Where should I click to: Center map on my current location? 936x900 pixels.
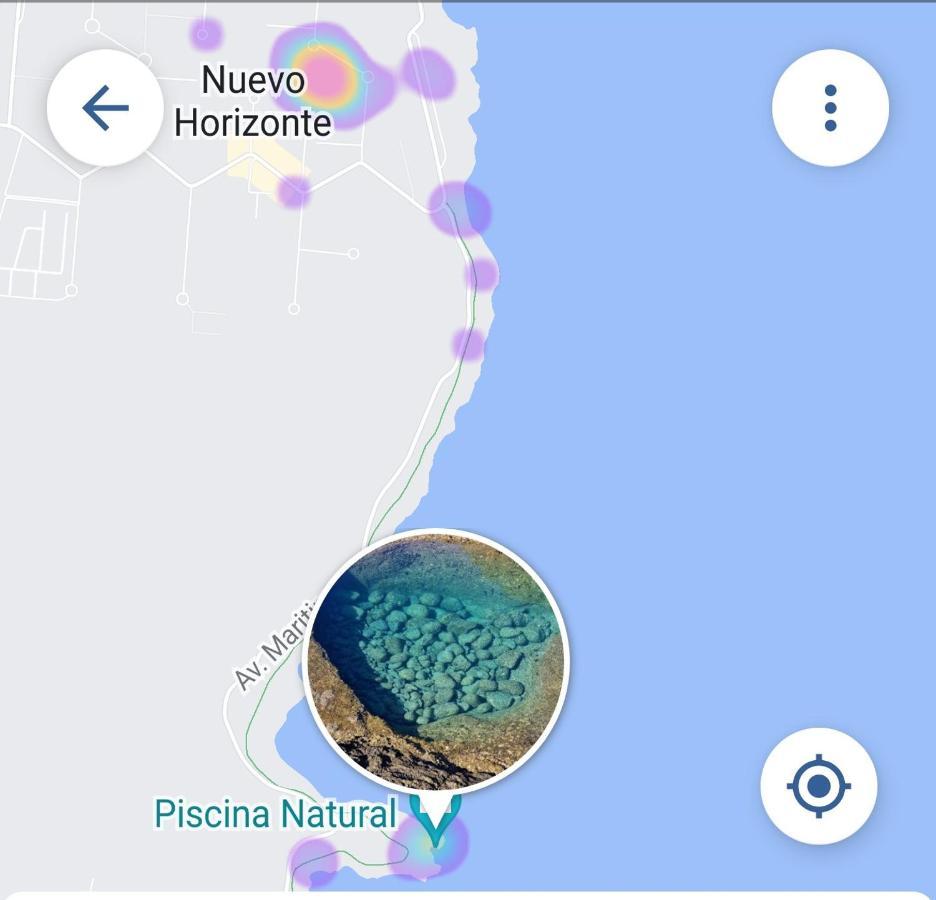point(818,786)
